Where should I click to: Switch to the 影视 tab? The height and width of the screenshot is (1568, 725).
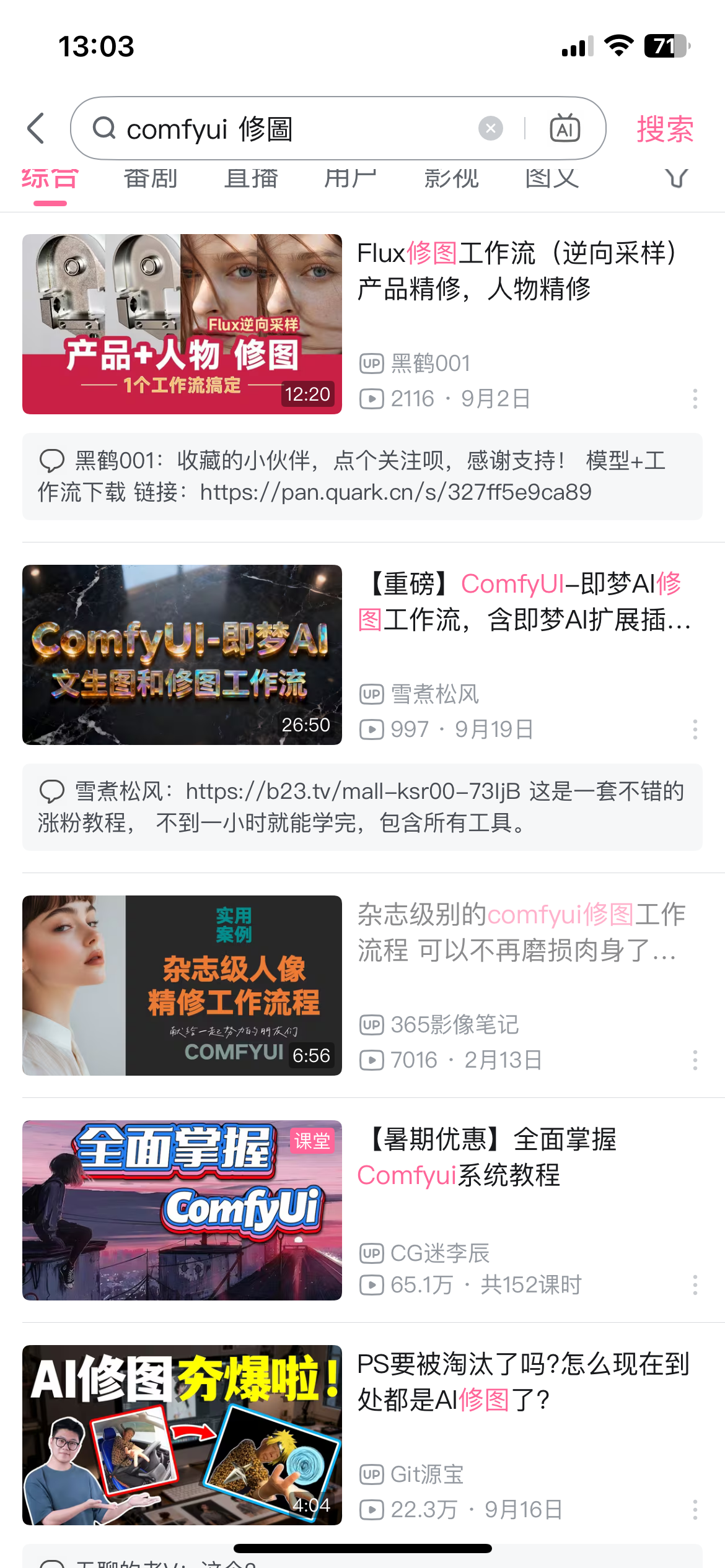click(451, 180)
